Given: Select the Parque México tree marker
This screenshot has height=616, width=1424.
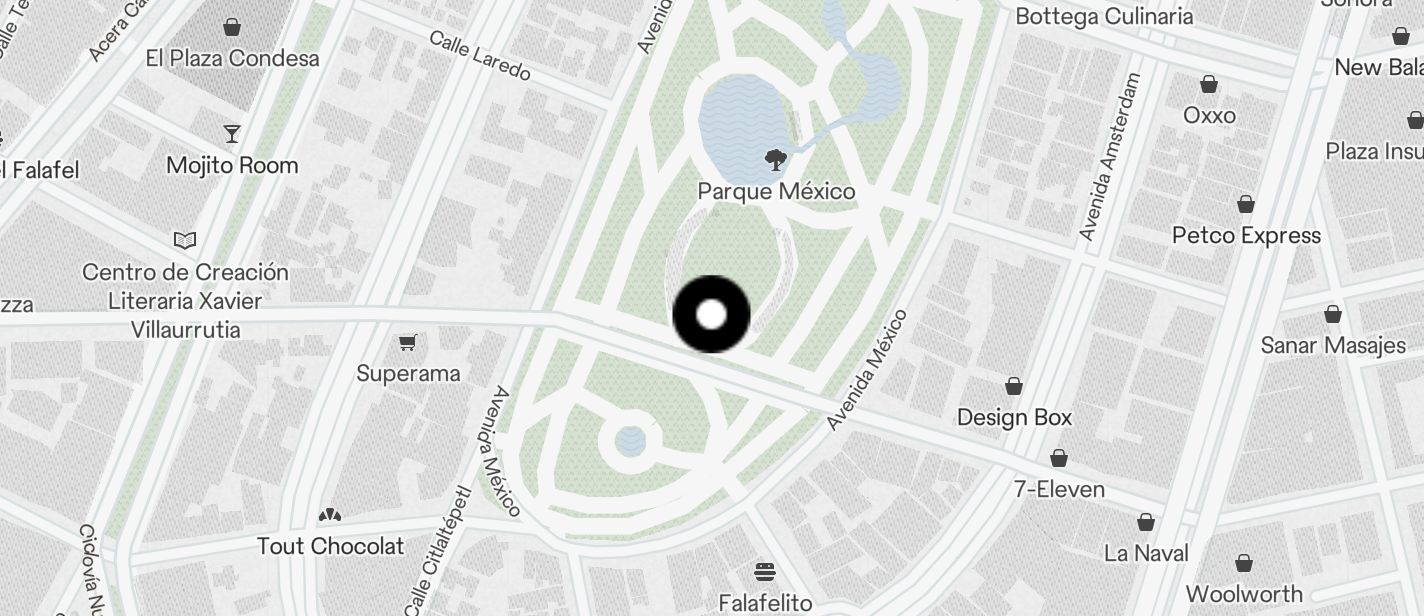Looking at the screenshot, I should tap(775, 158).
